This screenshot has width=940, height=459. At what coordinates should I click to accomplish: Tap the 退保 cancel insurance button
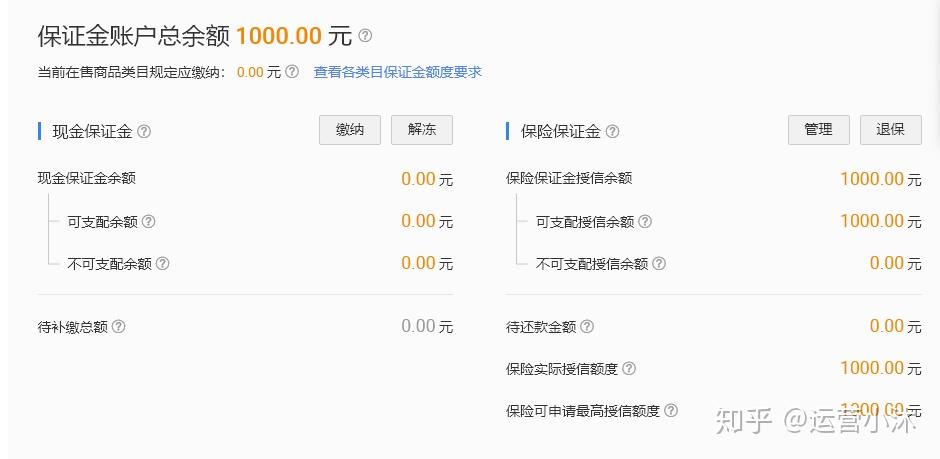pos(890,130)
